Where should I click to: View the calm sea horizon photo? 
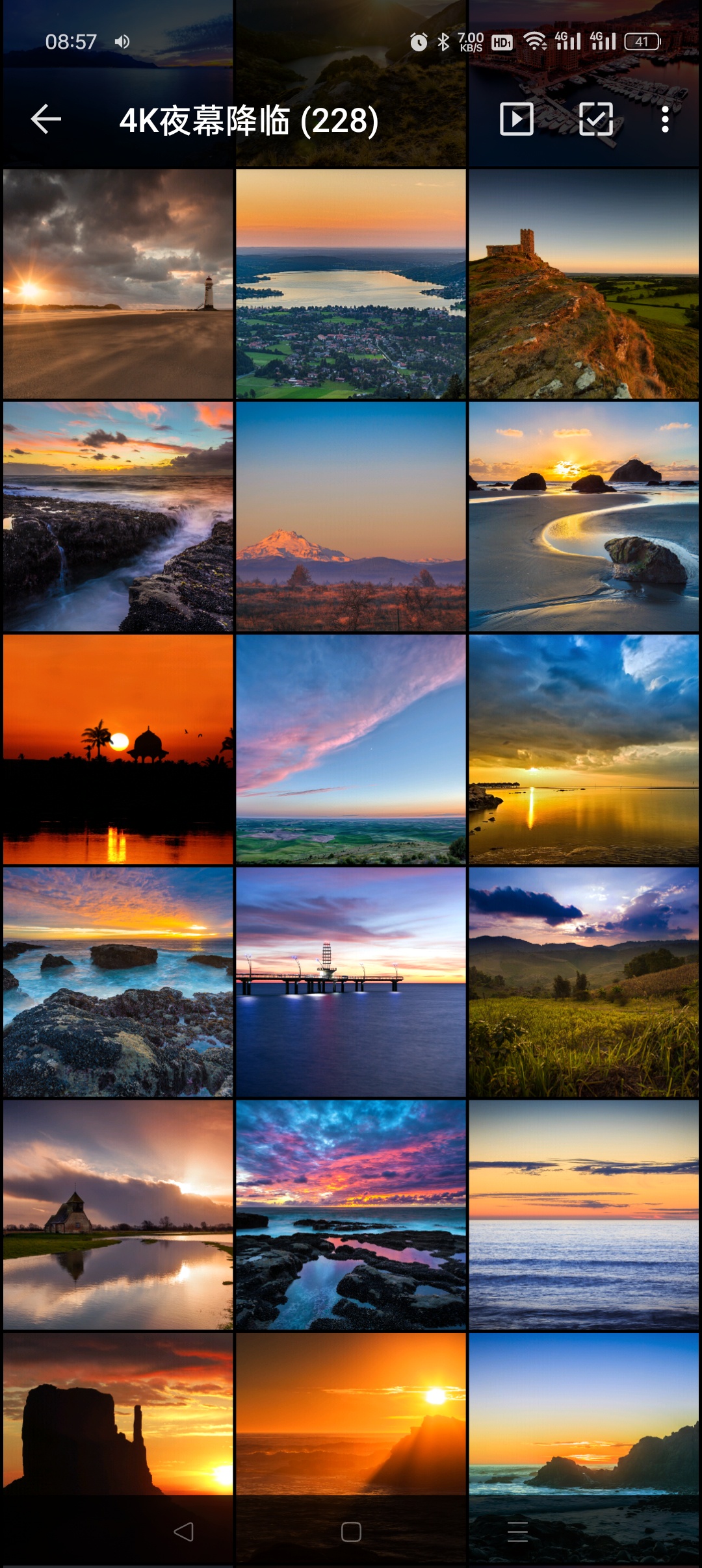pos(584,1215)
